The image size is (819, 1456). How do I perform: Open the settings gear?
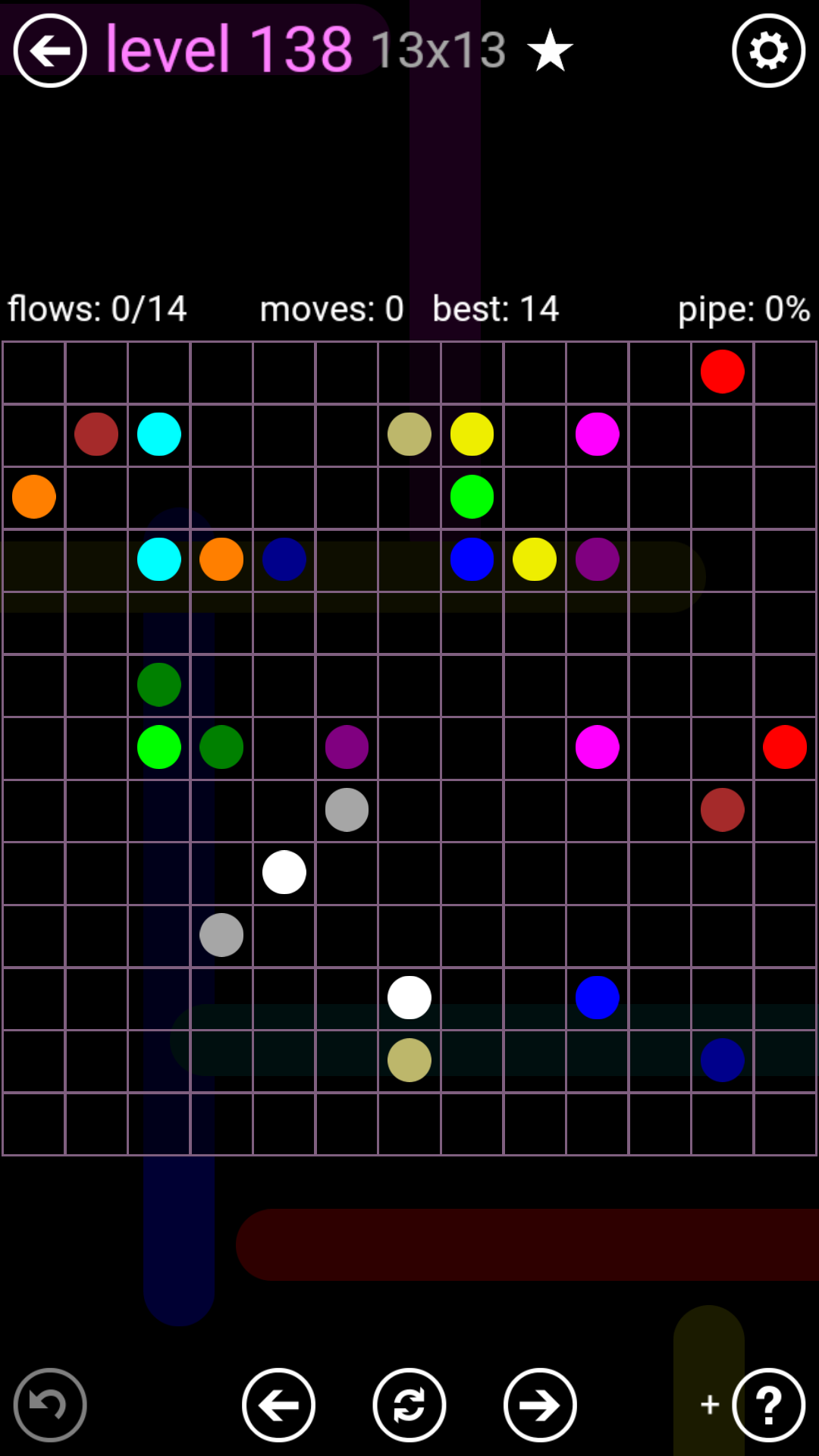click(768, 51)
